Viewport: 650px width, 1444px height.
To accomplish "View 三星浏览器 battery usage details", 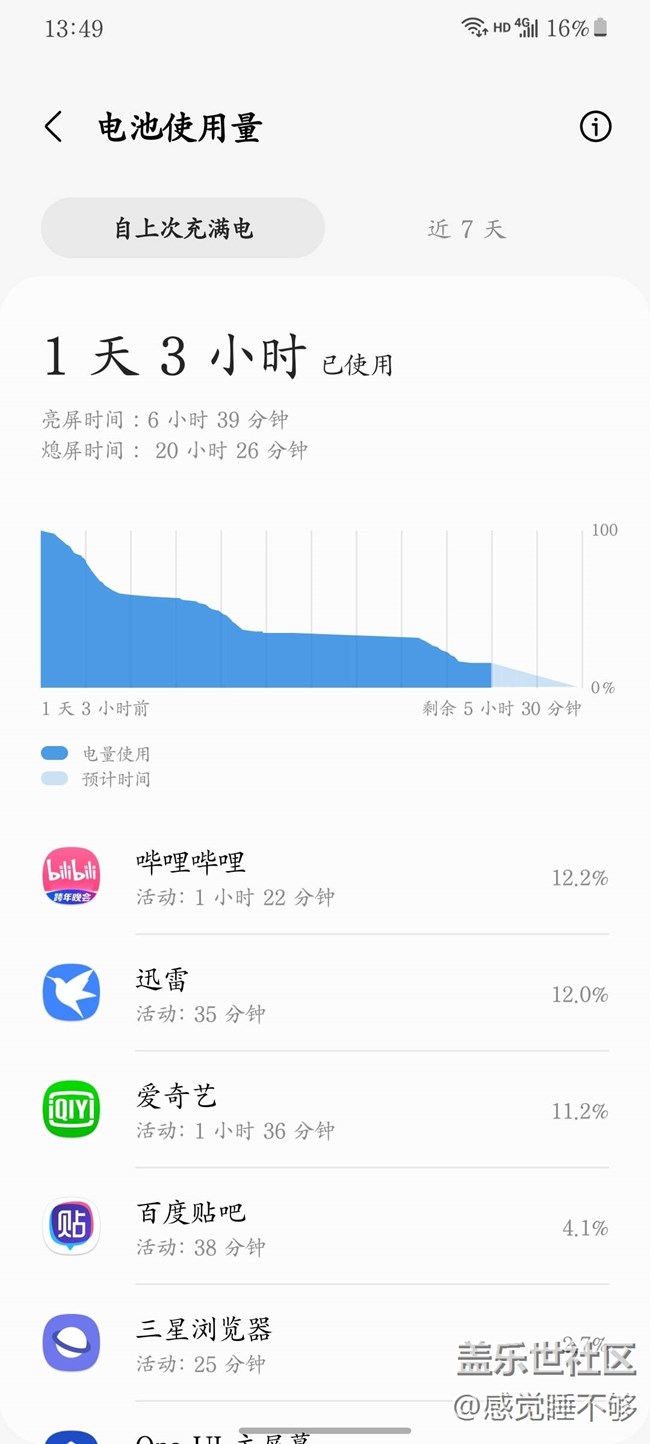I will click(325, 1343).
